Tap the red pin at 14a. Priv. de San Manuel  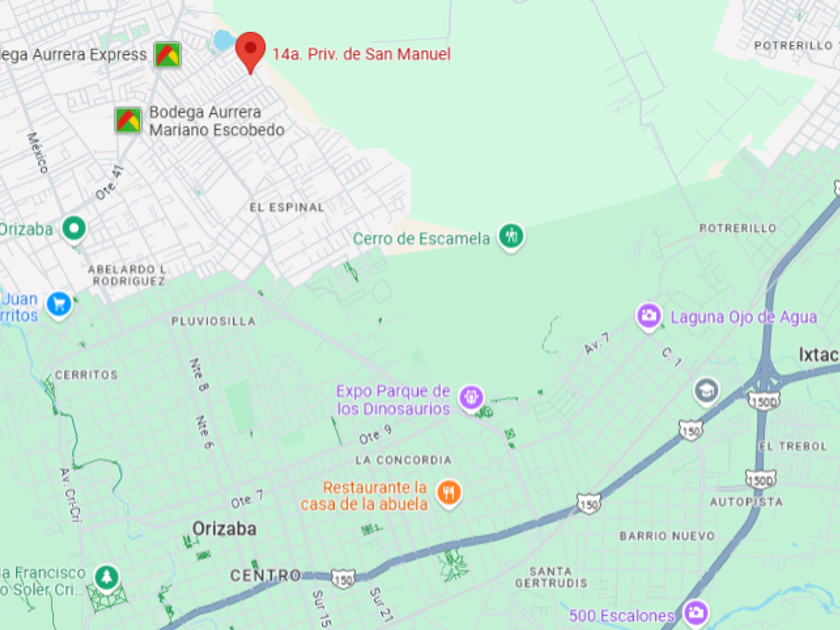pyautogui.click(x=250, y=50)
